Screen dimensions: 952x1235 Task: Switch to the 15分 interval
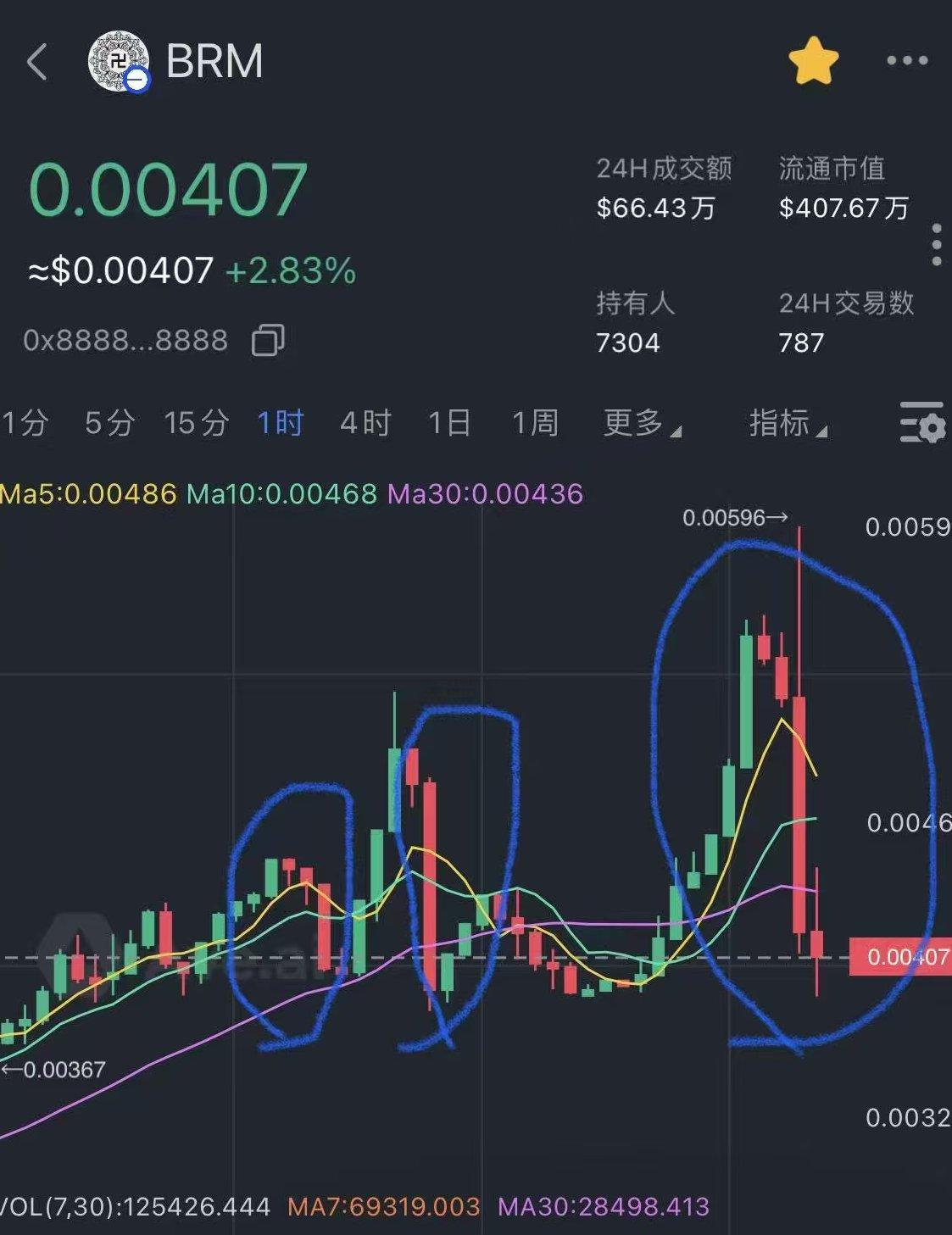click(x=196, y=422)
